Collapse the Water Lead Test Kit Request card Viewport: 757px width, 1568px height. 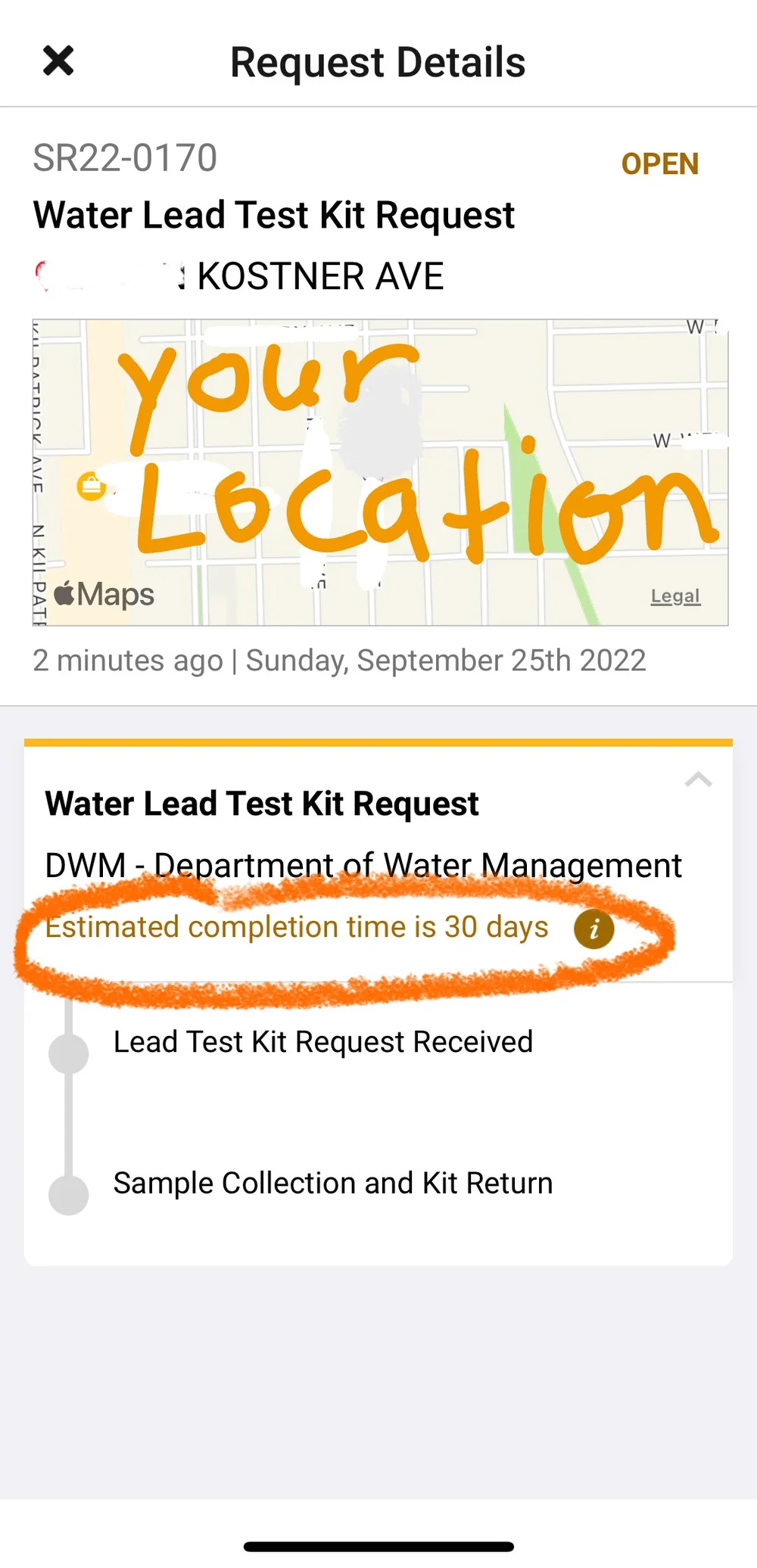pos(698,780)
